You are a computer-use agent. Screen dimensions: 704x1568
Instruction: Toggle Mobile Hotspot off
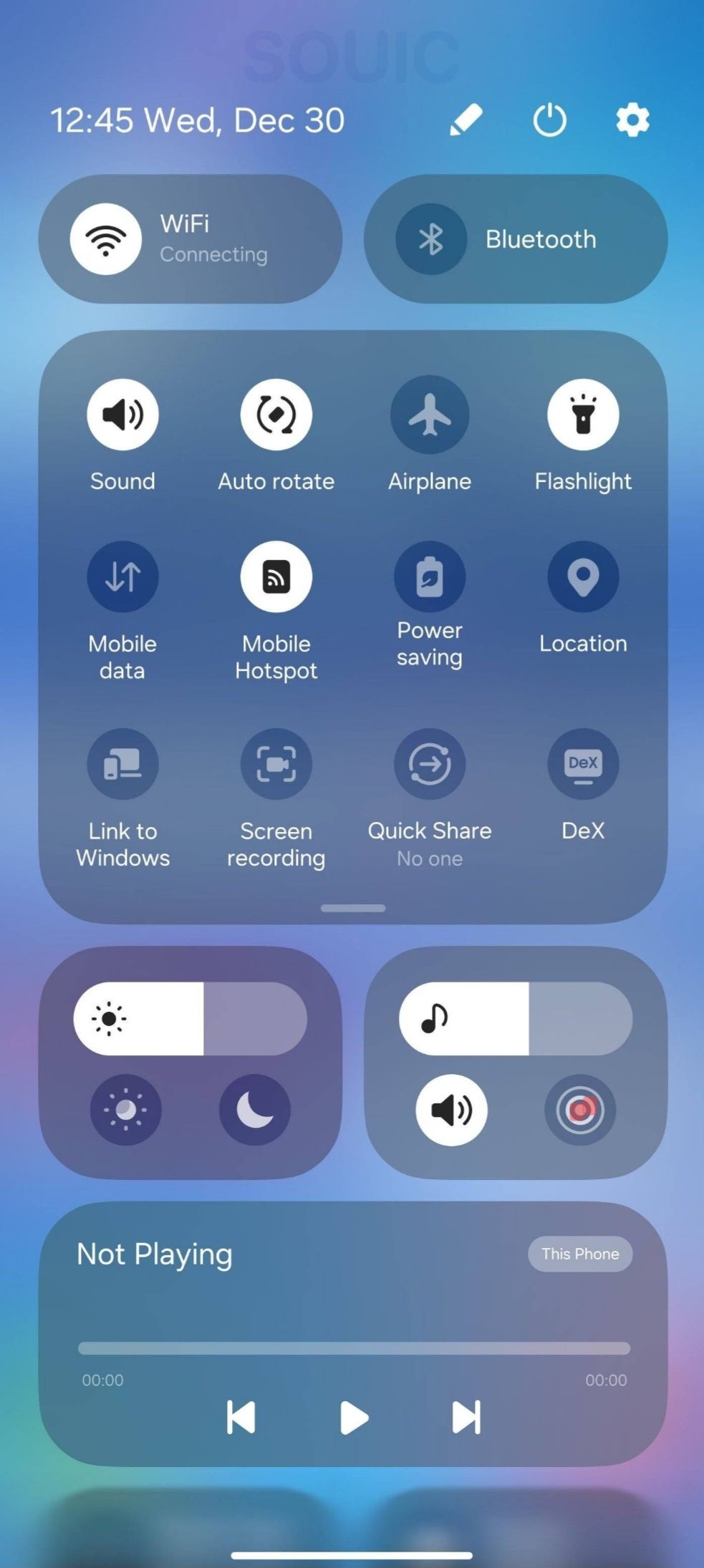pyautogui.click(x=276, y=576)
